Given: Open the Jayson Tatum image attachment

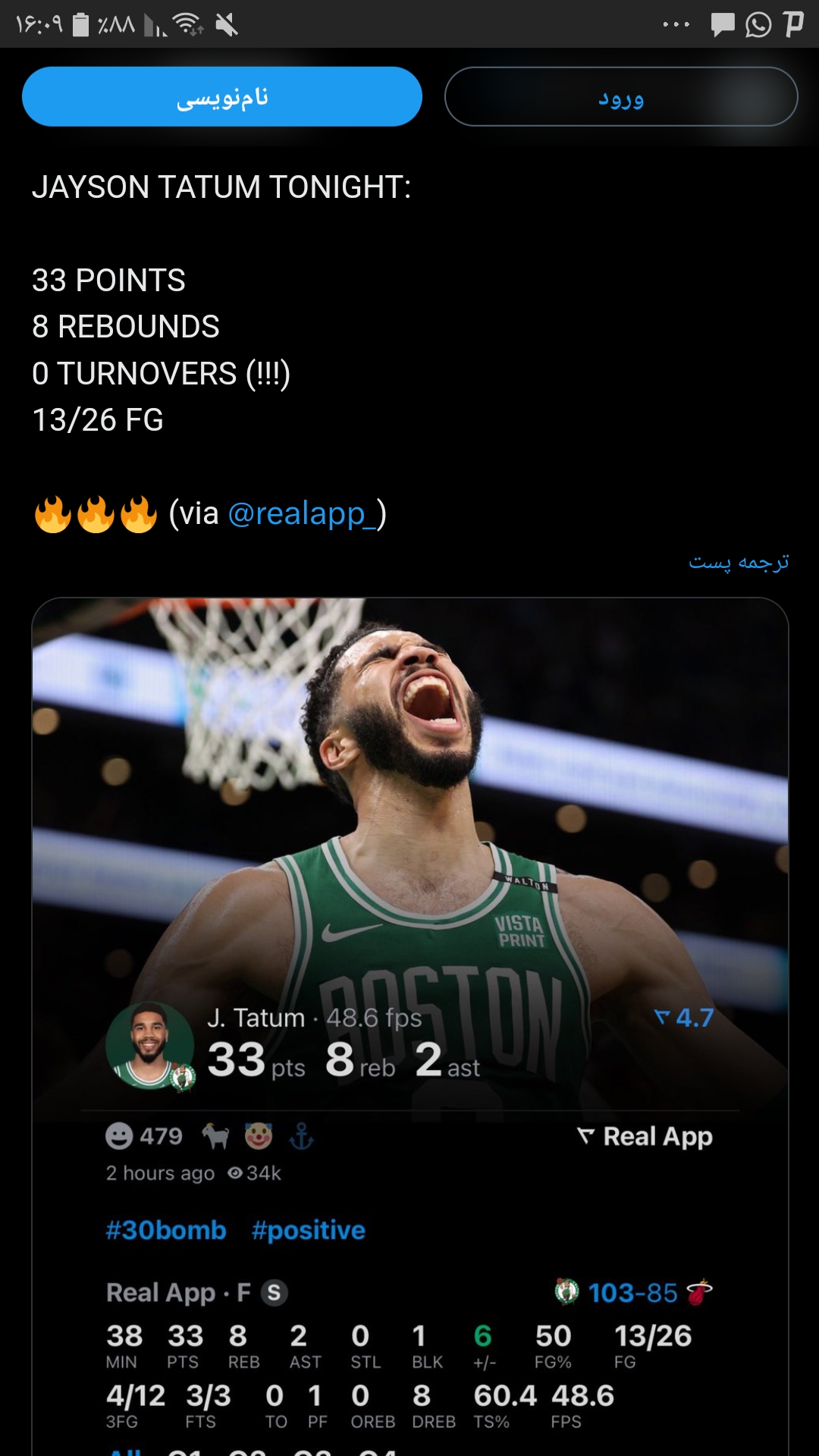Looking at the screenshot, I should tap(410, 1026).
